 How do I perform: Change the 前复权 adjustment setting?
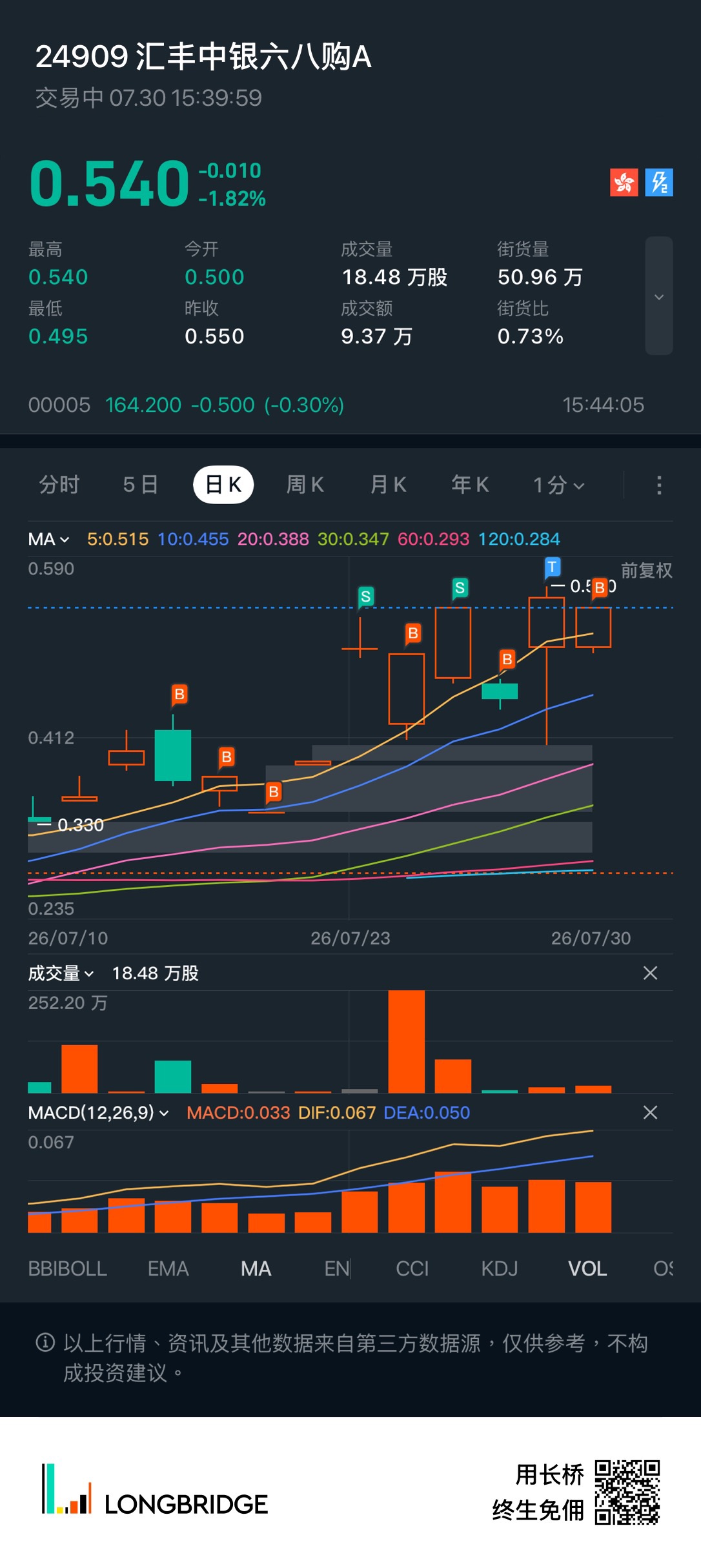(646, 570)
